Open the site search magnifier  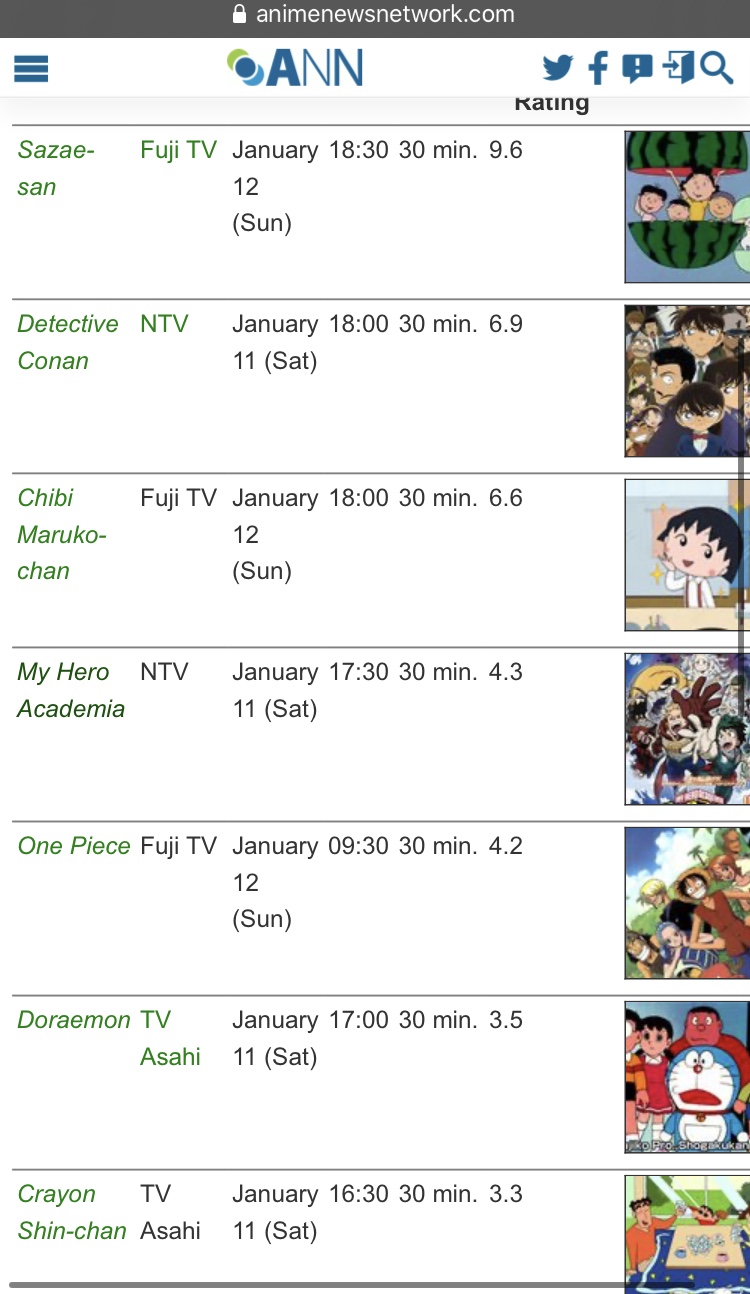coord(717,68)
